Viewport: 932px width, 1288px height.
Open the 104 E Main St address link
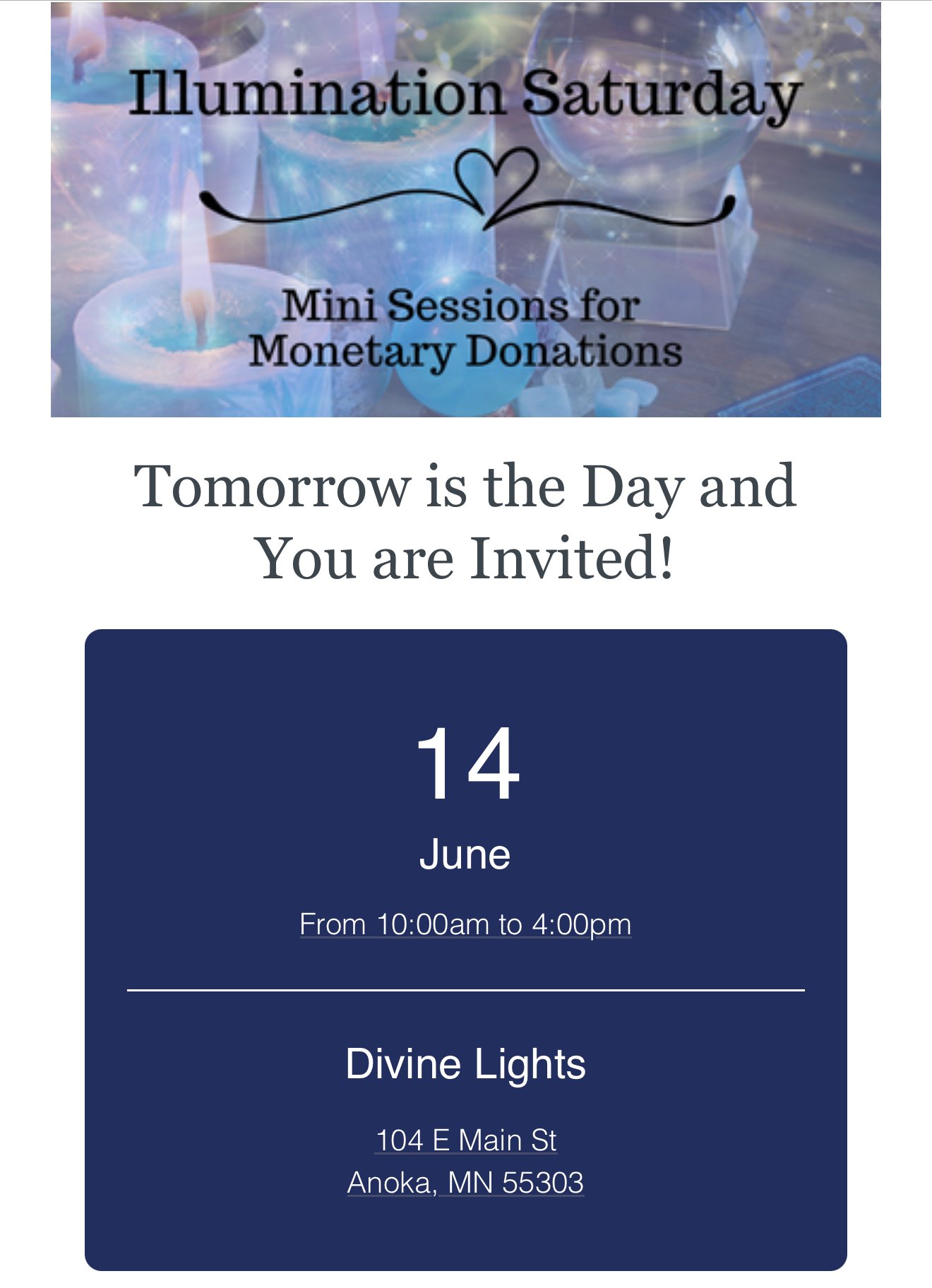pyautogui.click(x=465, y=1140)
